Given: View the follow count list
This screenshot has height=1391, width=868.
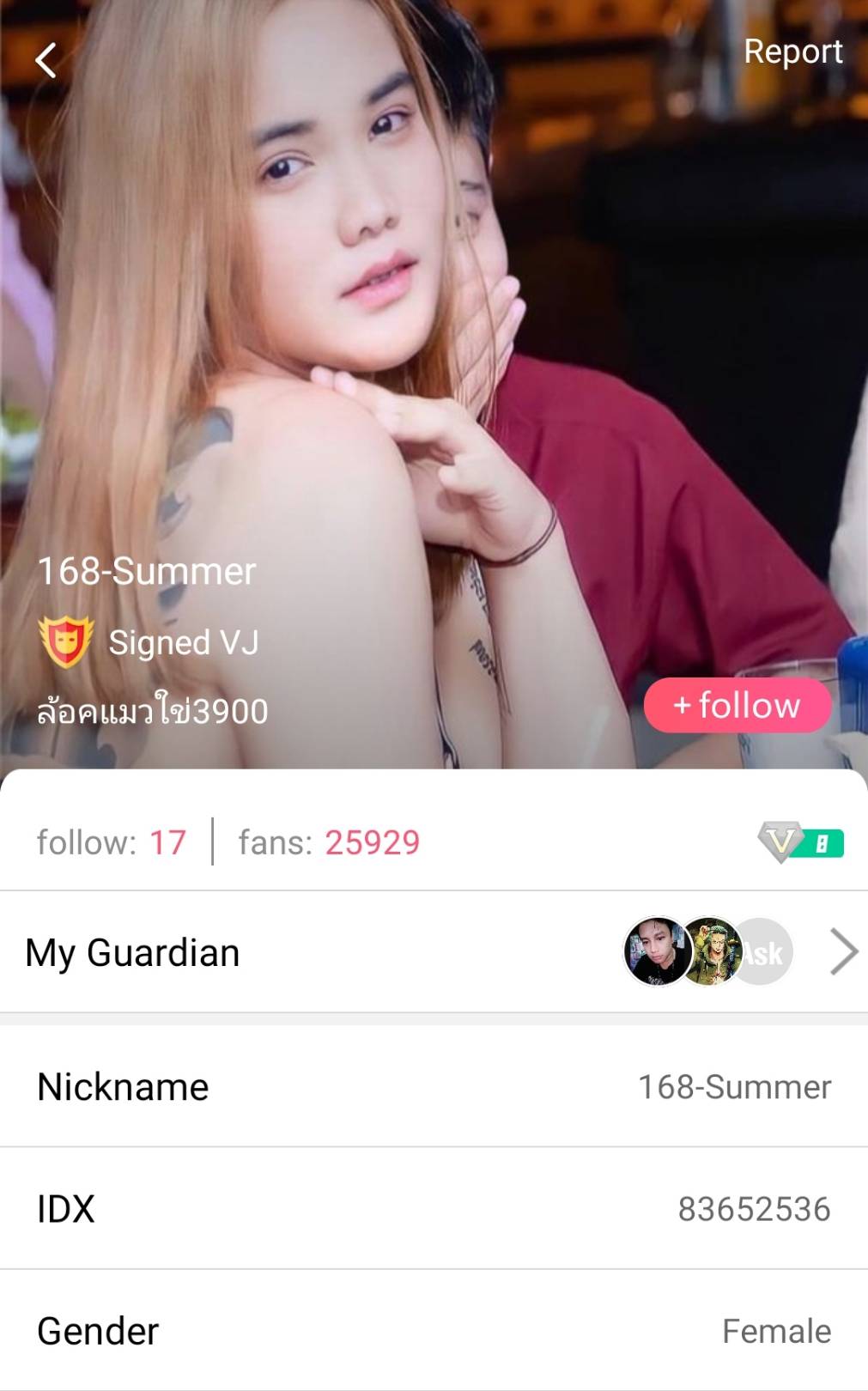Looking at the screenshot, I should tap(112, 842).
